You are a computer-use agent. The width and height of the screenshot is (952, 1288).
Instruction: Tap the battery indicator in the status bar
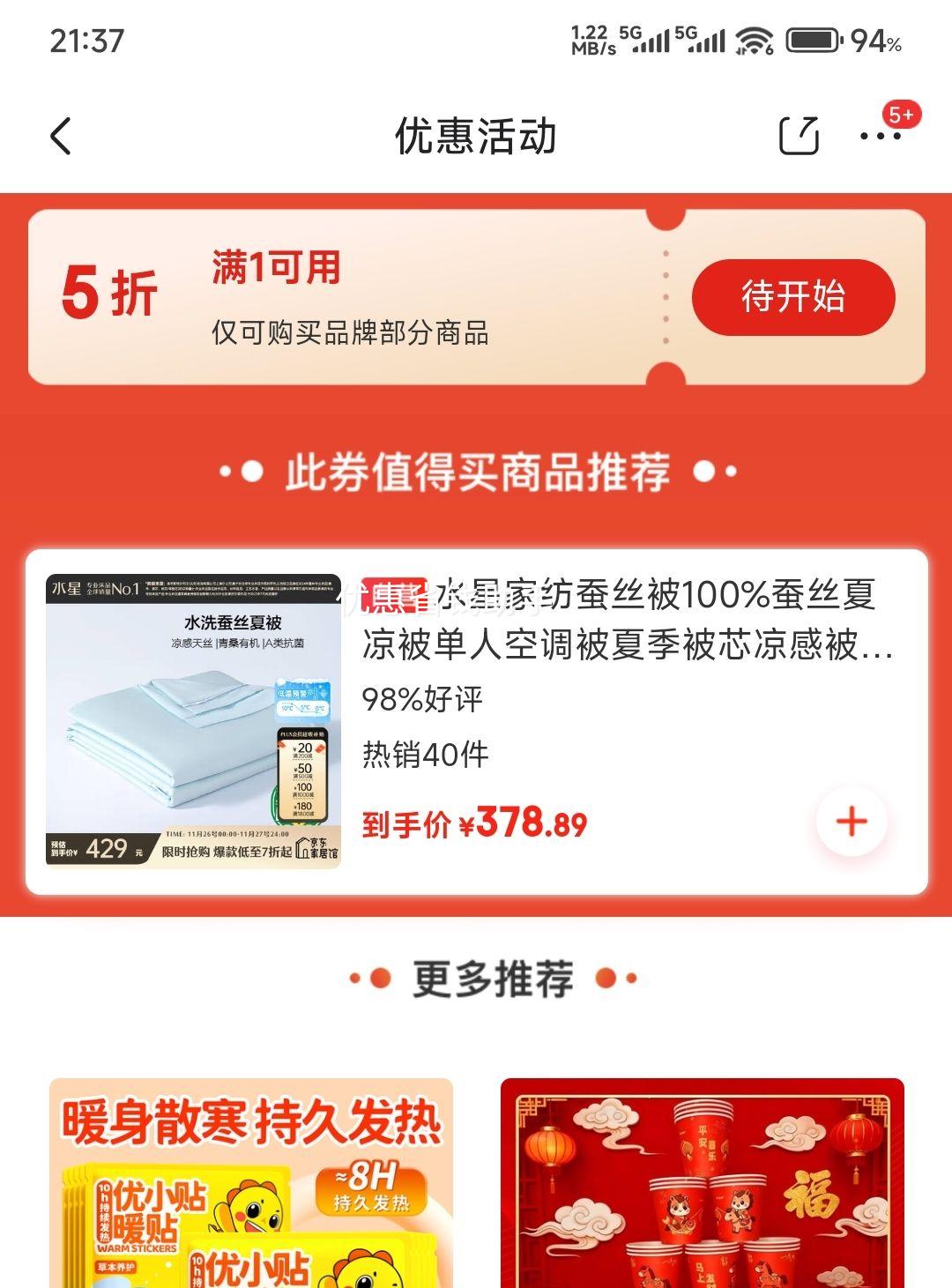click(812, 41)
